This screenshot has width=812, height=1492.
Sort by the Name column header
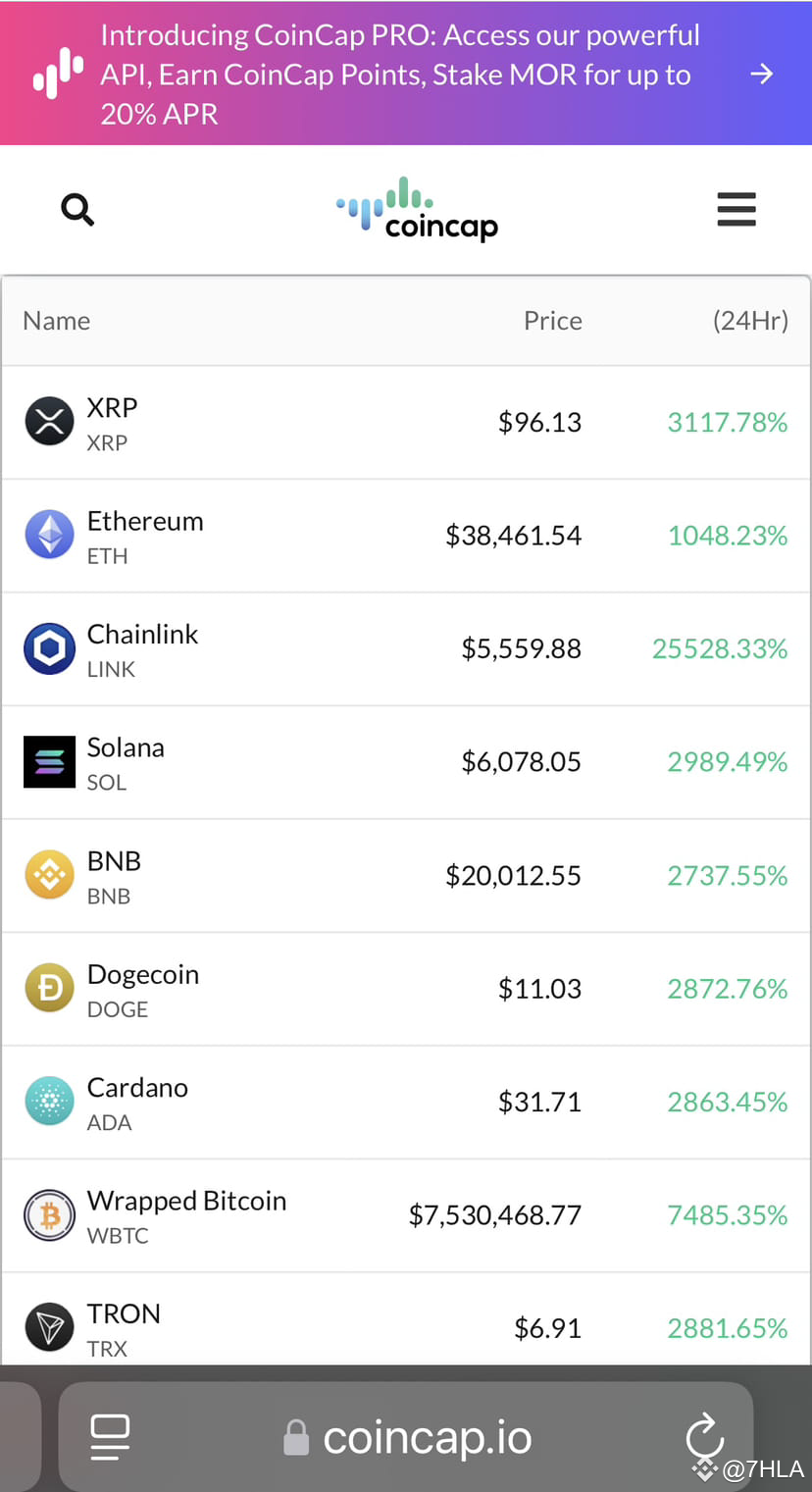click(x=56, y=321)
